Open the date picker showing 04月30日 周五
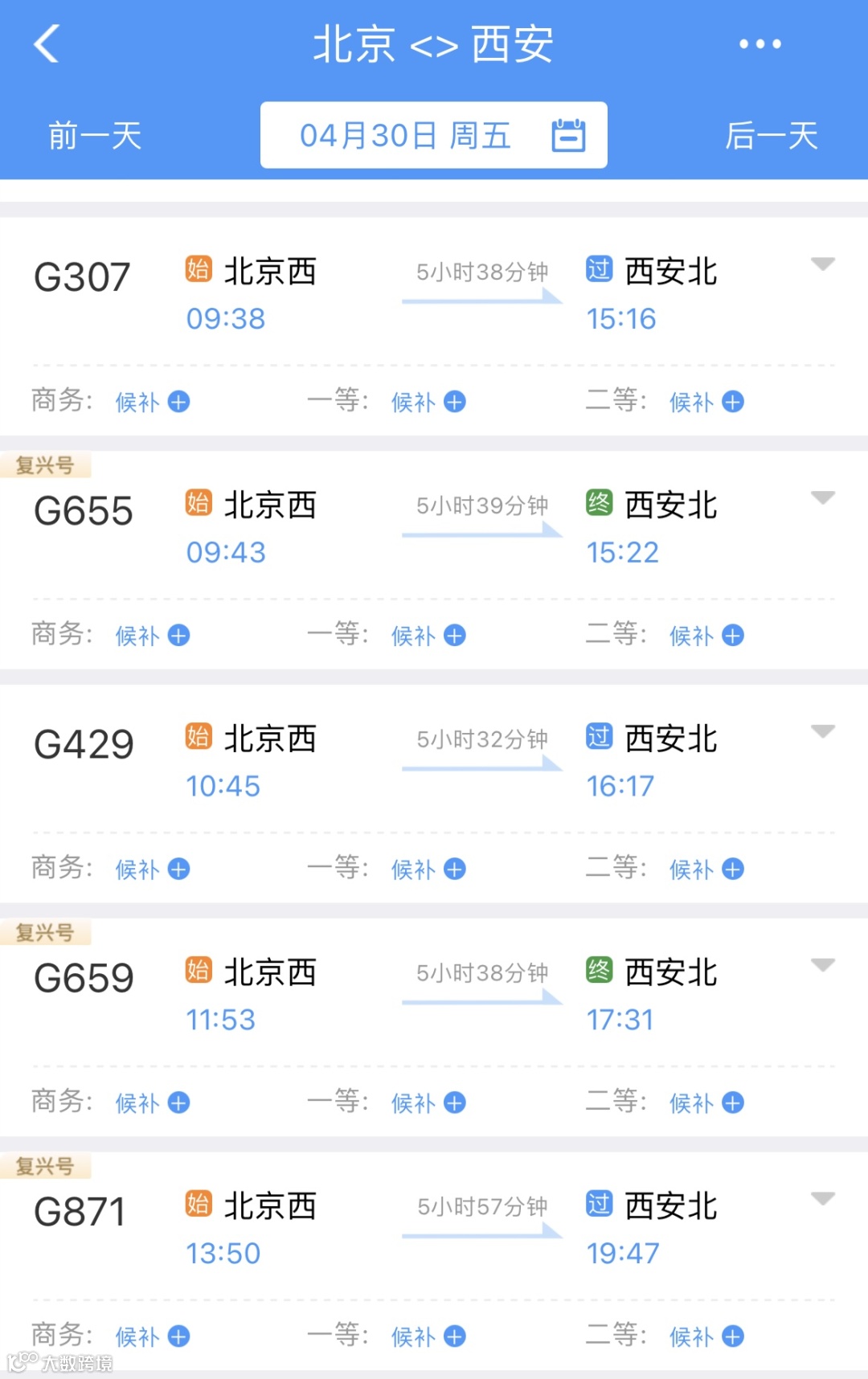This screenshot has height=1379, width=868. tap(433, 135)
